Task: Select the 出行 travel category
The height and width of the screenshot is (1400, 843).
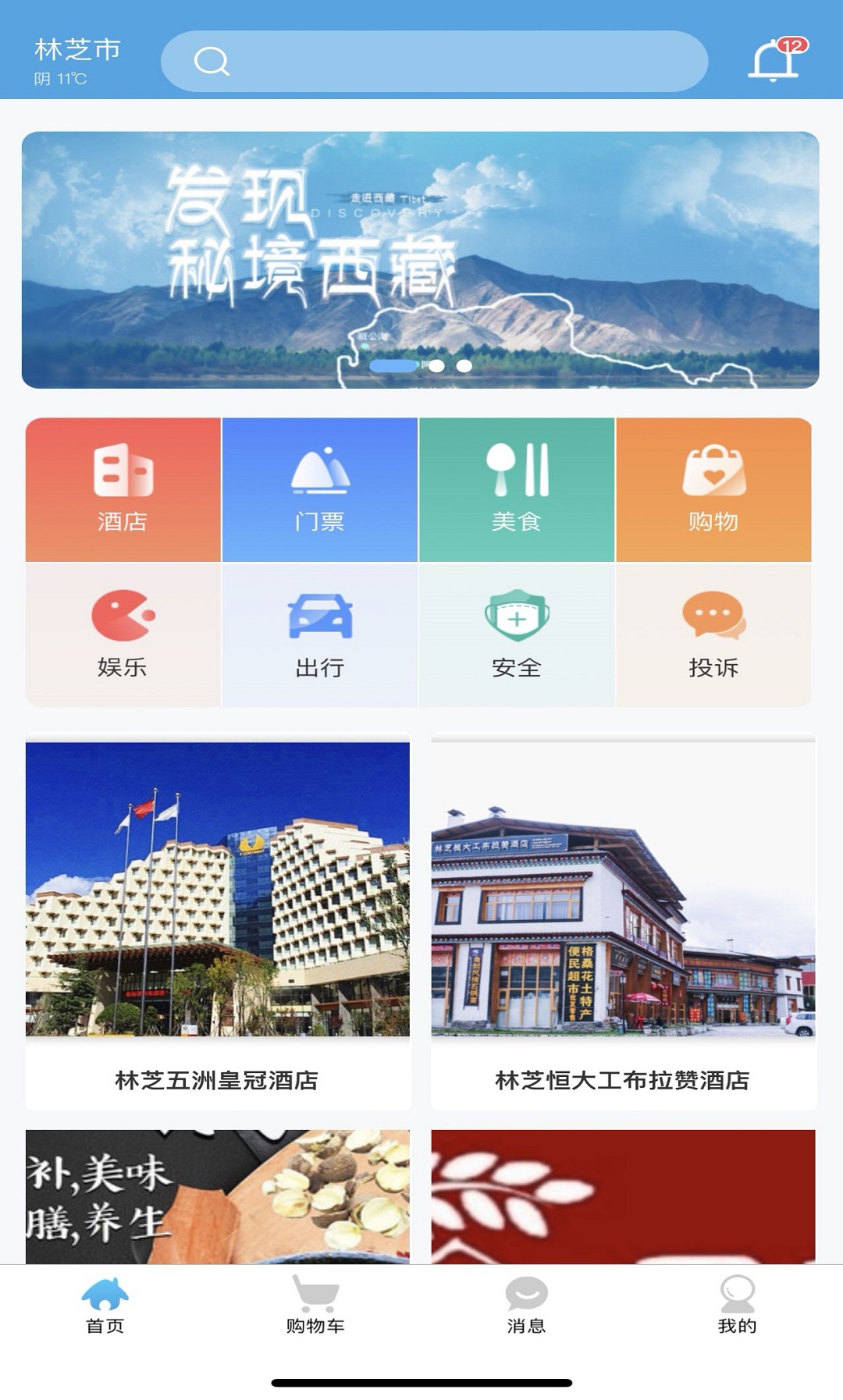Action: coord(320,635)
